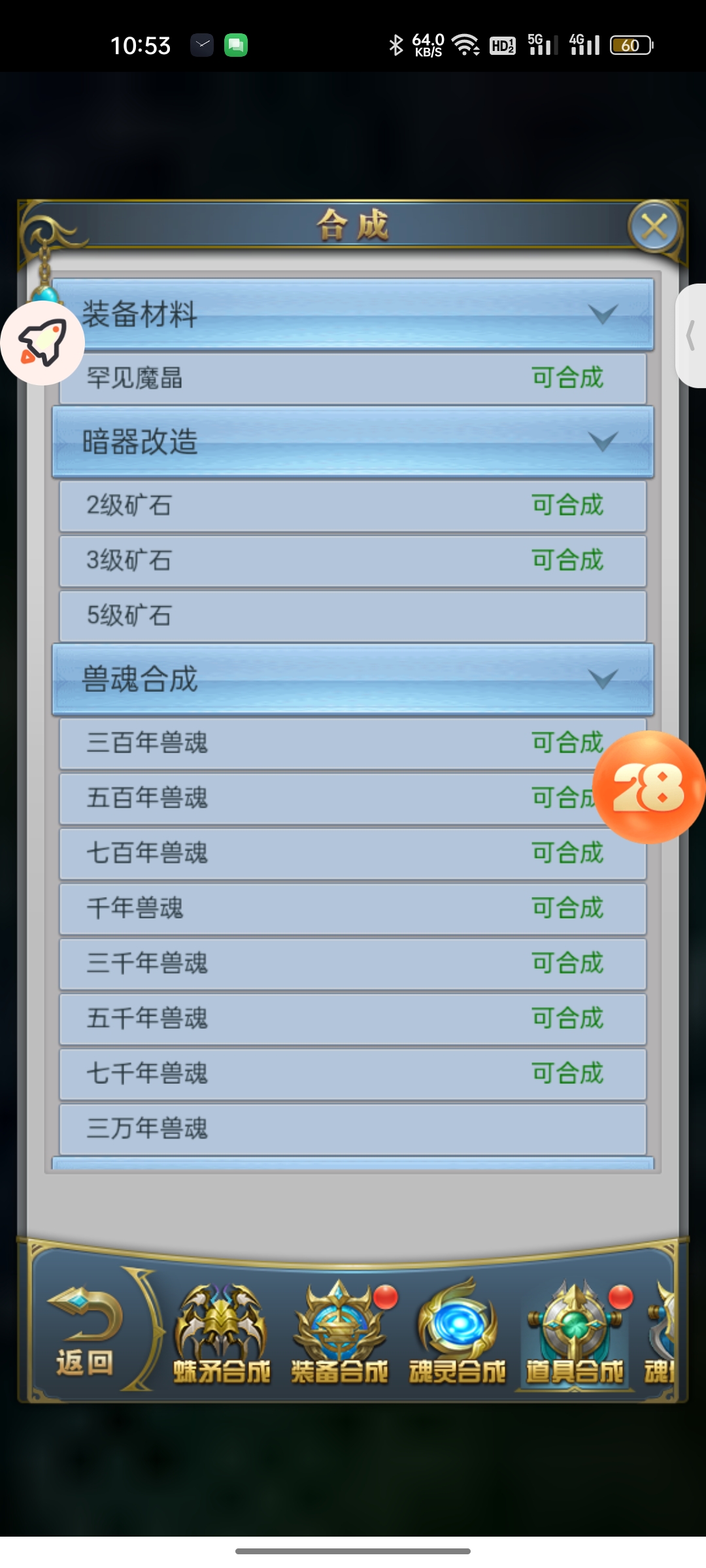
Task: Collapse the 兽魂合成 section
Action: 353,679
